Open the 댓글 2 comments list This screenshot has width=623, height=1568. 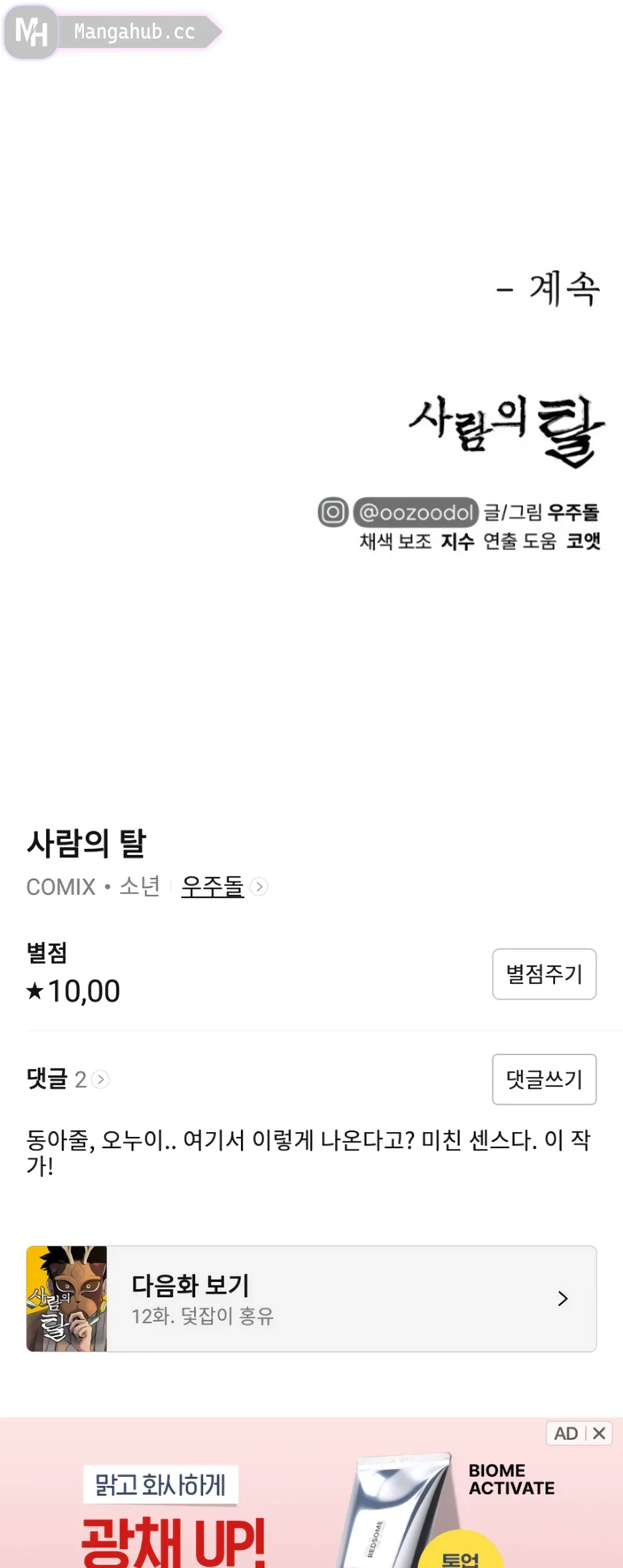67,1079
